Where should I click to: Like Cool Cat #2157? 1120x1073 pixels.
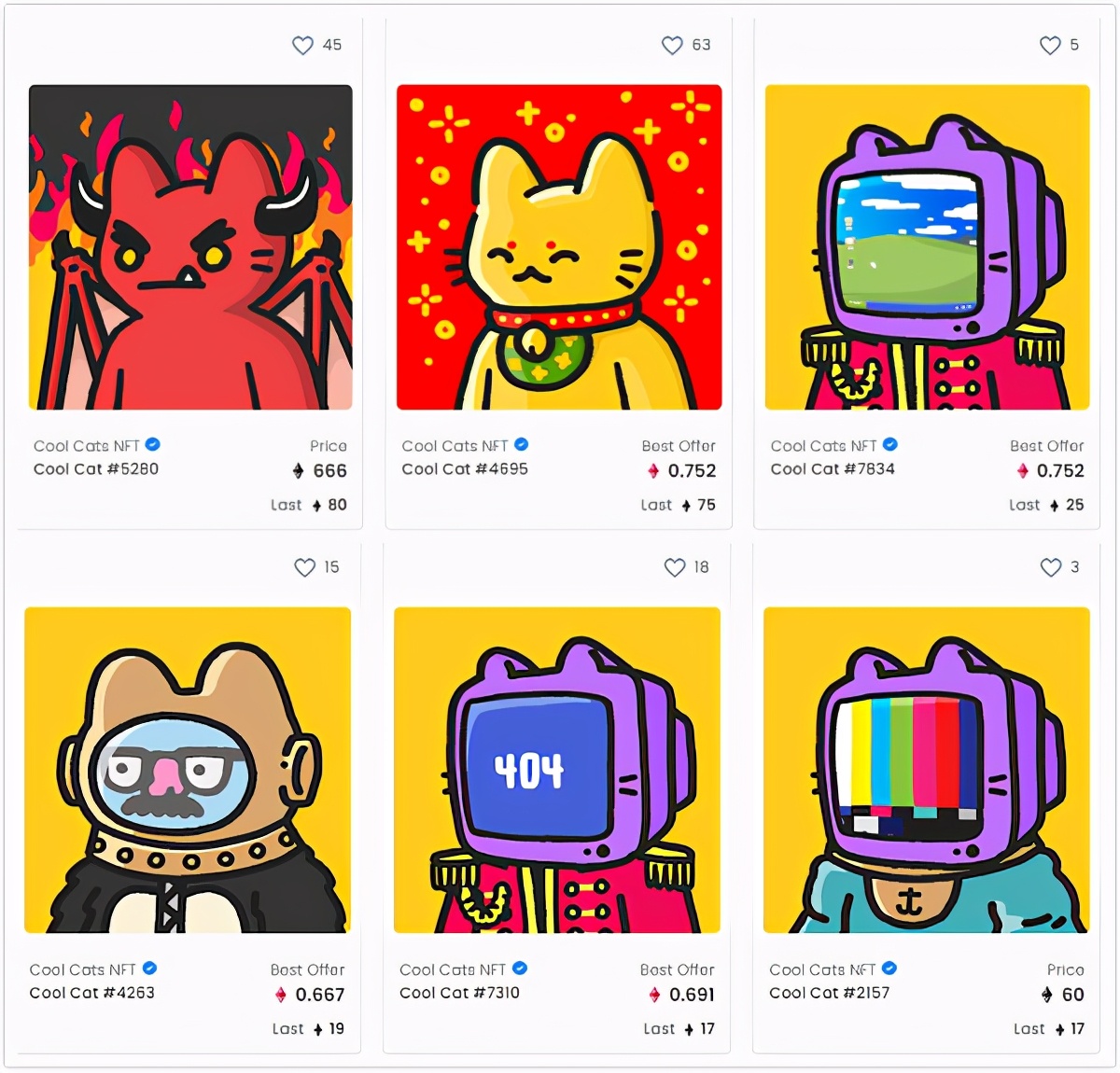[1051, 567]
